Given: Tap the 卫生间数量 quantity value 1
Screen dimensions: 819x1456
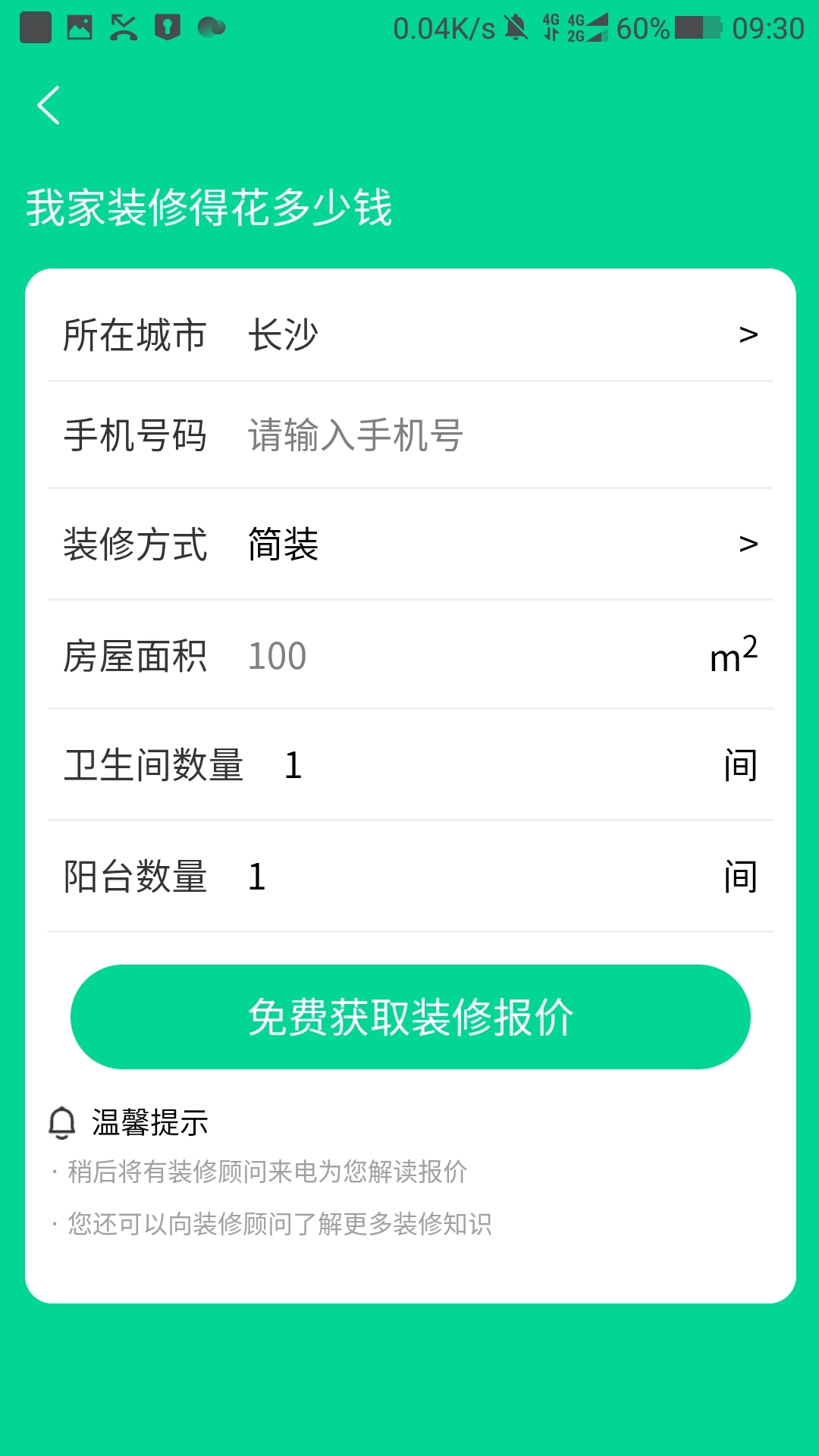Looking at the screenshot, I should click(x=294, y=766).
